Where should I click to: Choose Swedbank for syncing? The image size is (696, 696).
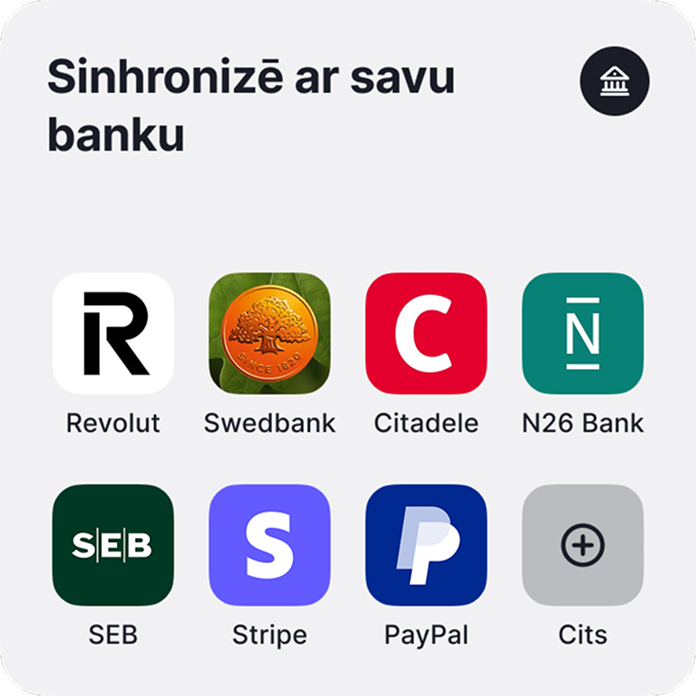(269, 333)
